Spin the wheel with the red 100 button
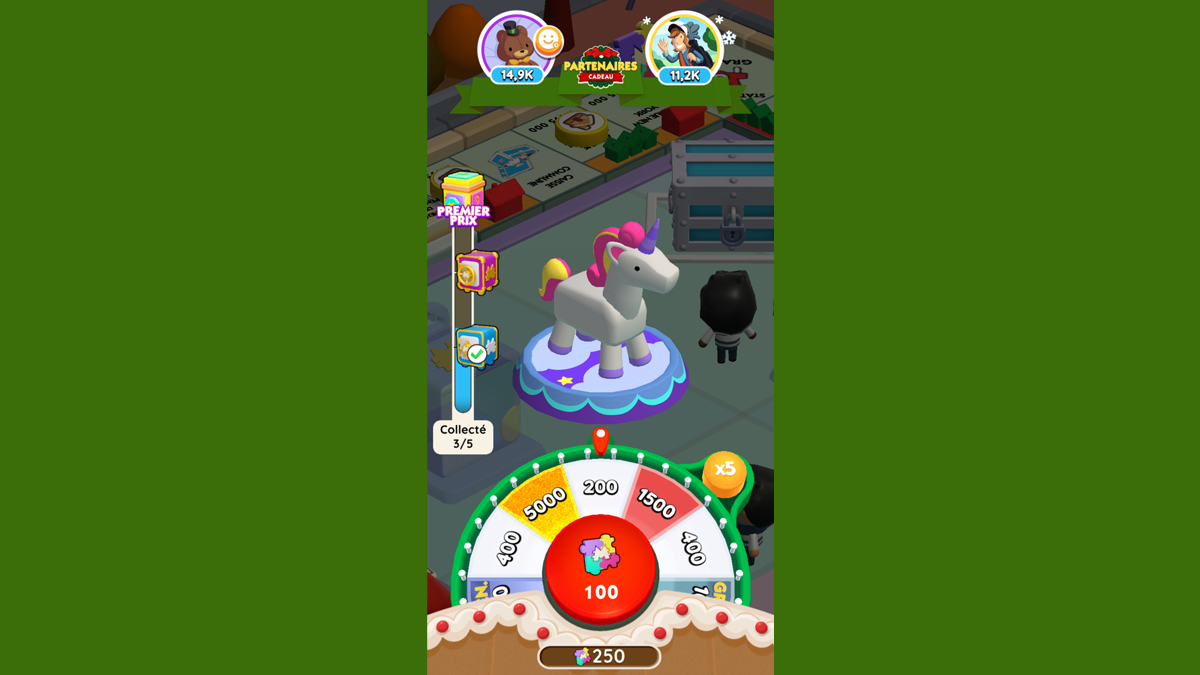The image size is (1200, 675). pyautogui.click(x=600, y=569)
